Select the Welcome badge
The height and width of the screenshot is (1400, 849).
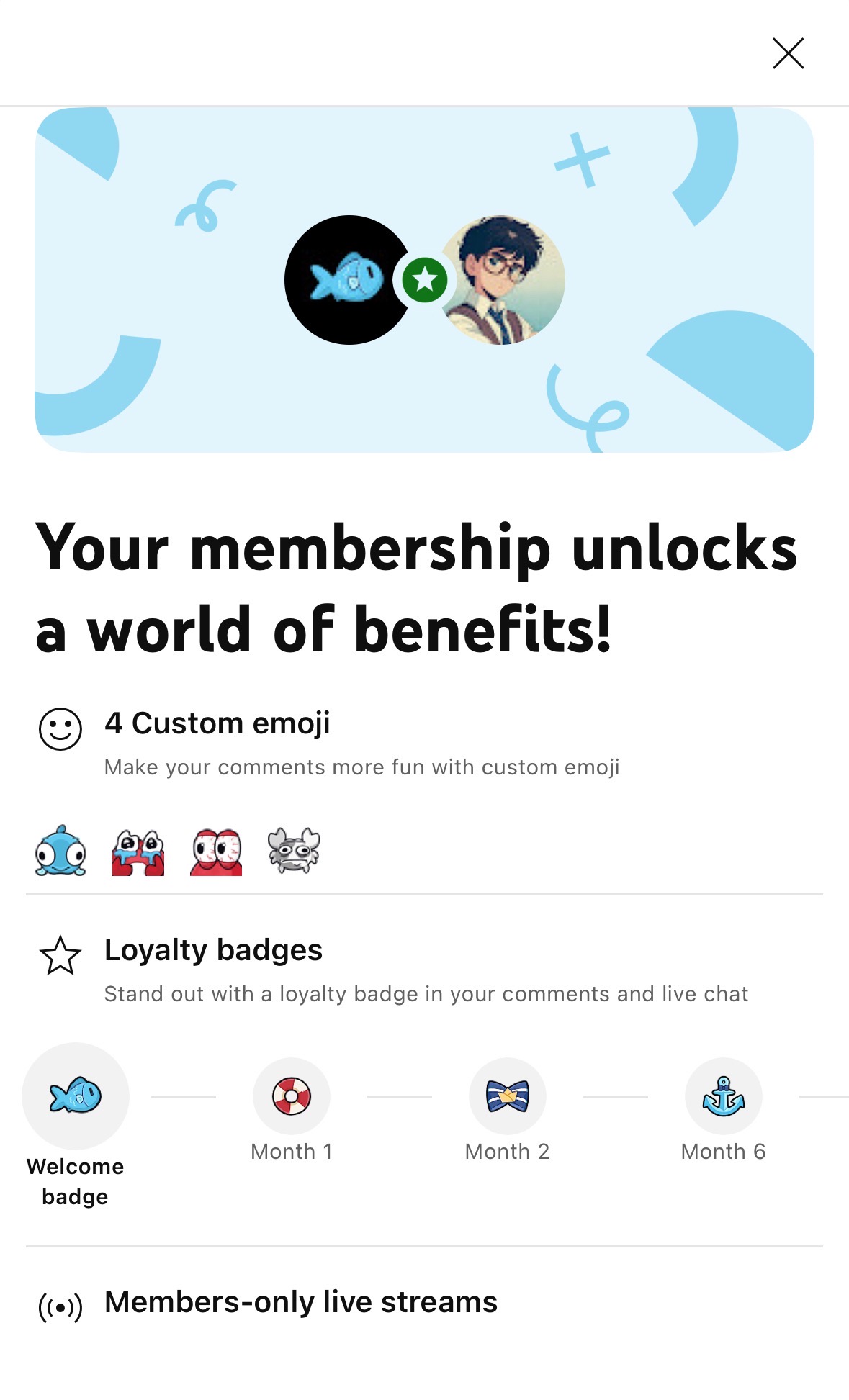pyautogui.click(x=76, y=1096)
